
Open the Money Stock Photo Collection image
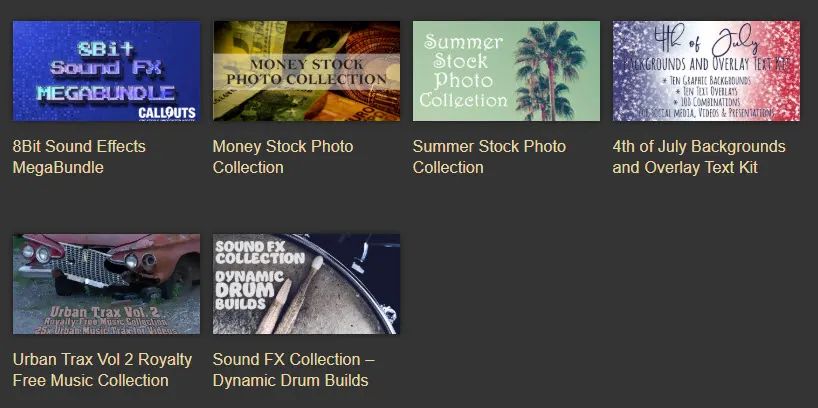pos(306,71)
